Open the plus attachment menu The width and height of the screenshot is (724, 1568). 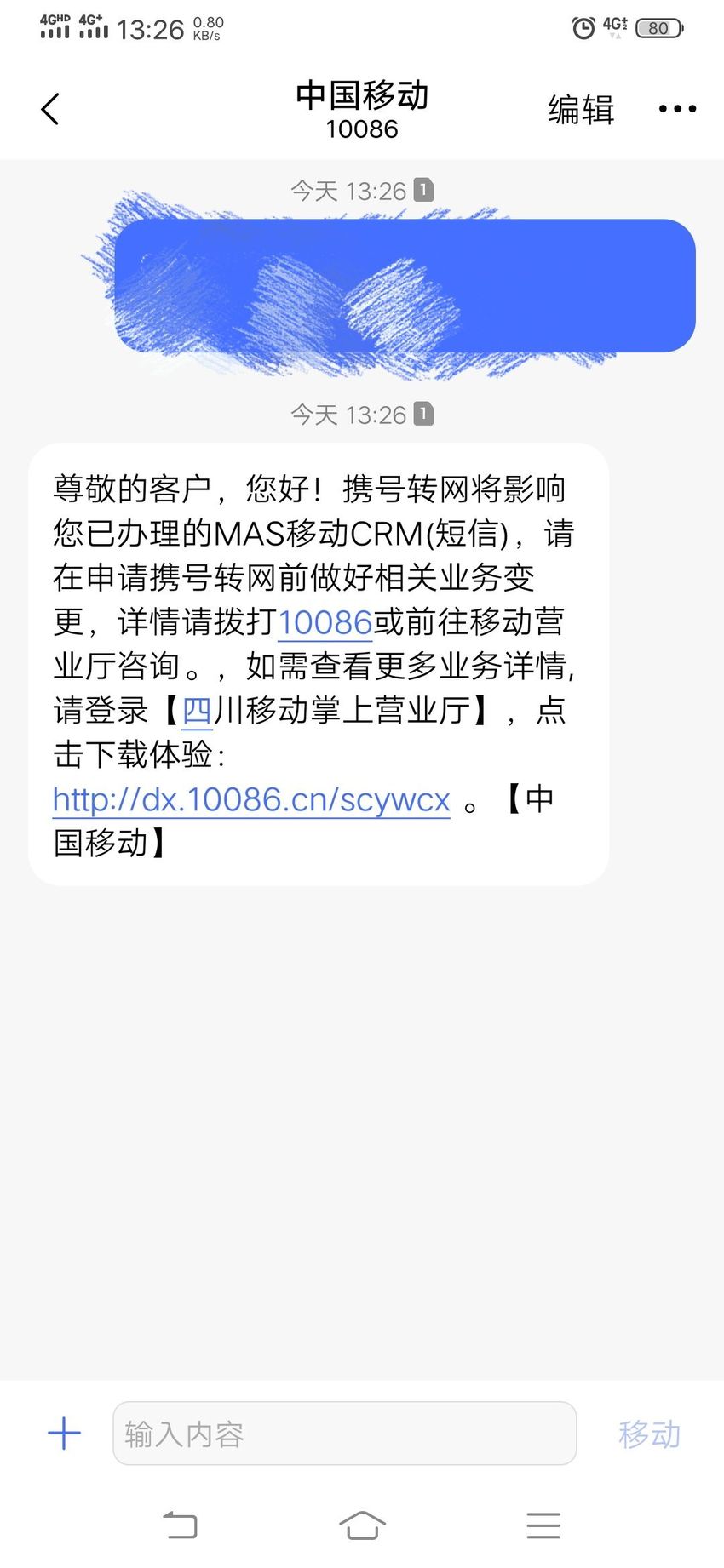click(65, 1434)
